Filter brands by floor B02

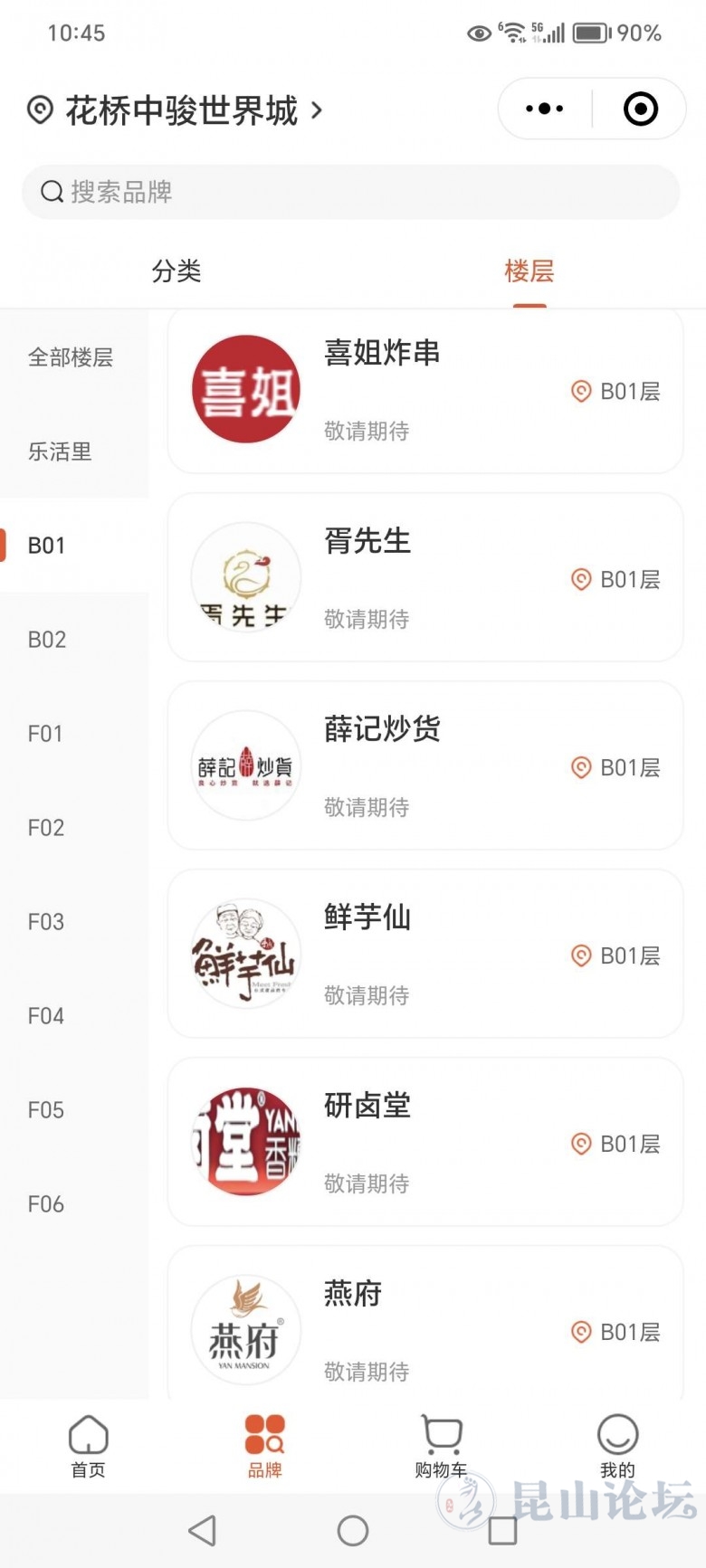click(x=47, y=640)
